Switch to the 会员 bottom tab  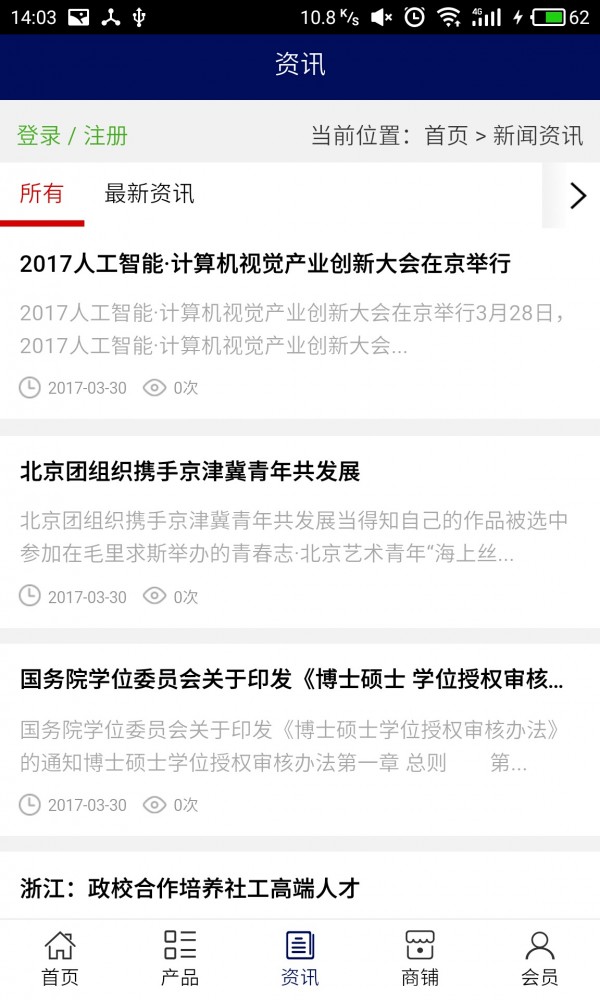[540, 958]
